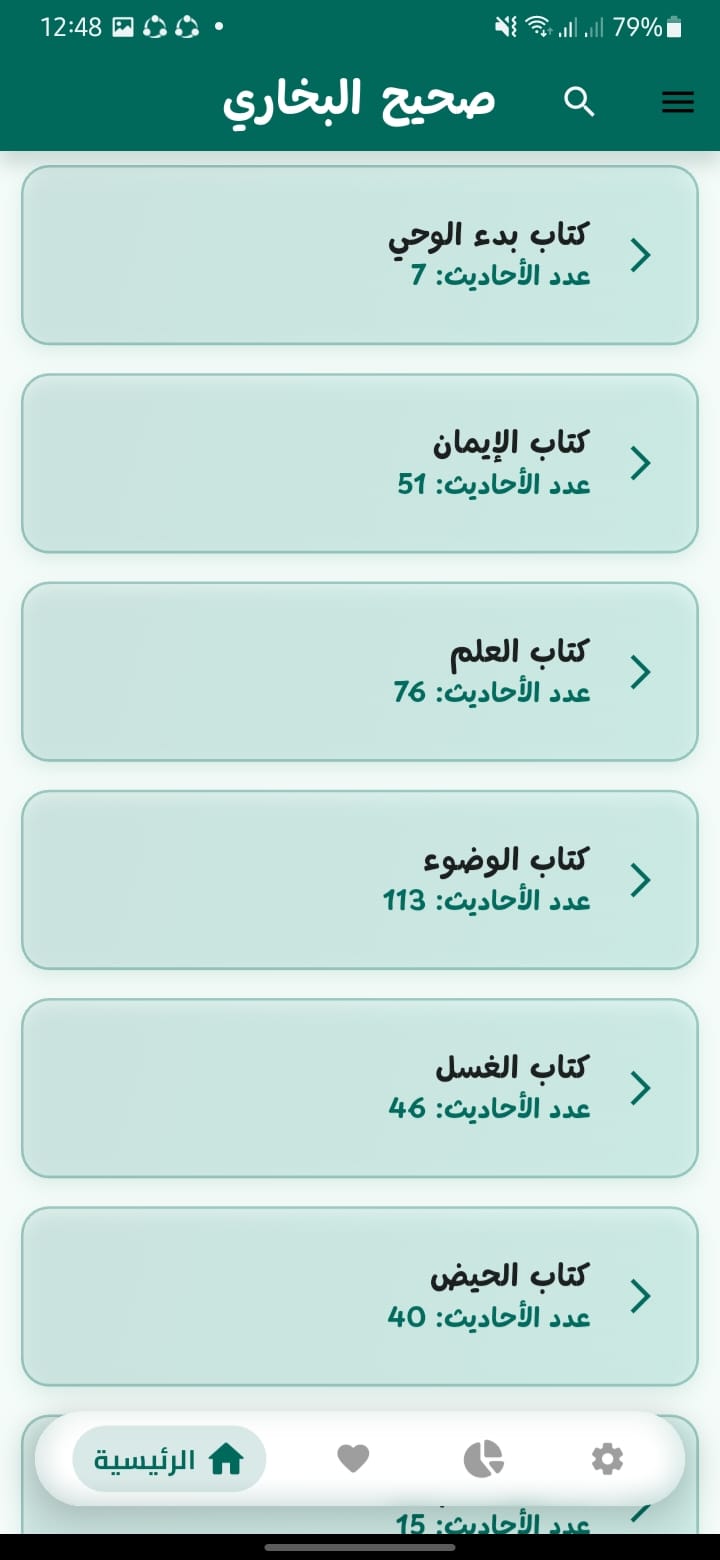Open the search icon in the app bar
Viewport: 720px width, 1560px height.
580,102
